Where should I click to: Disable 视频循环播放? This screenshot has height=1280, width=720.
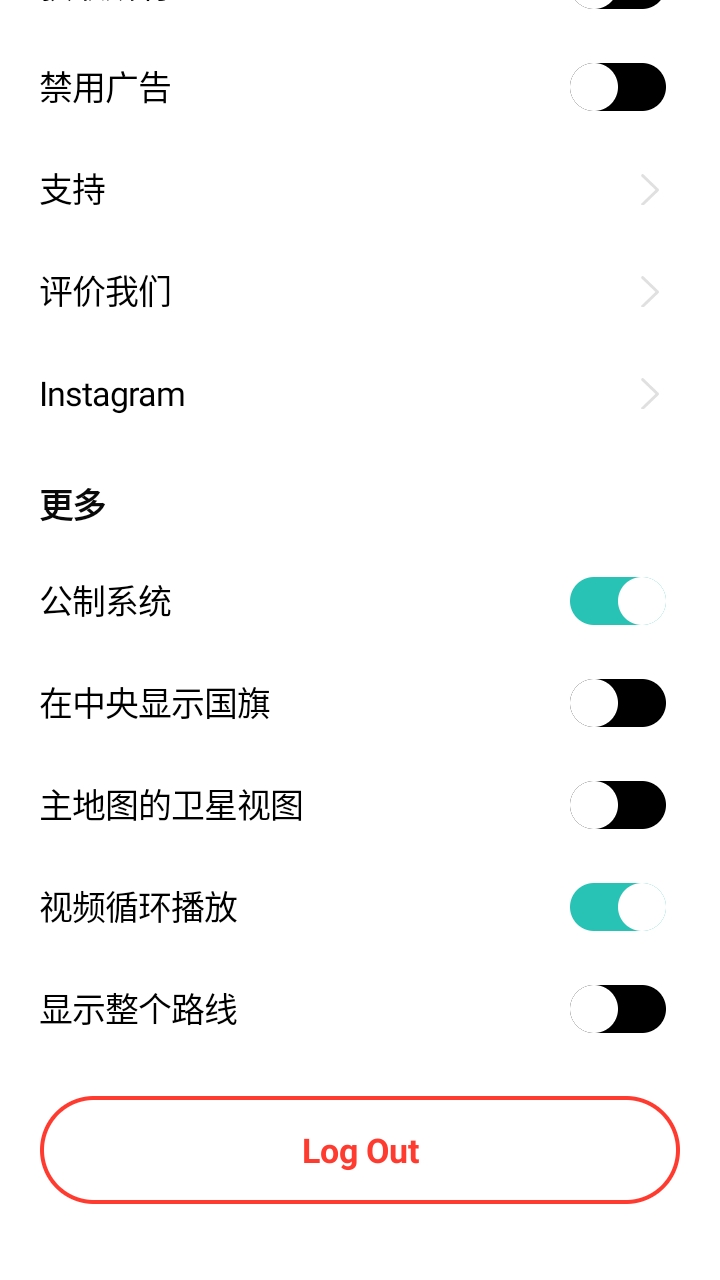tap(617, 907)
